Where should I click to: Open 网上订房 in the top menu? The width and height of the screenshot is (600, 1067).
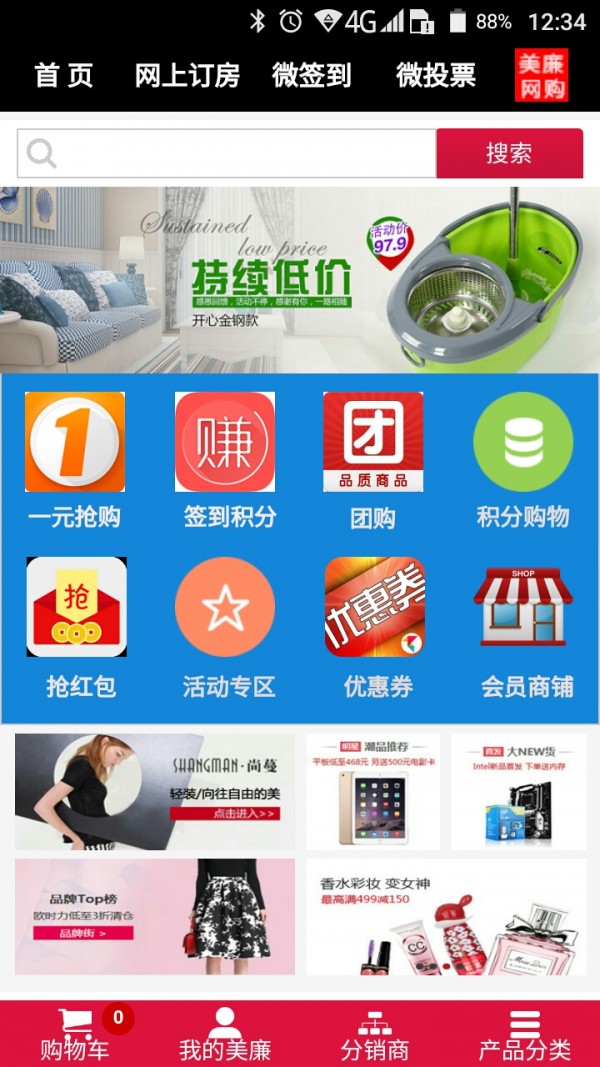tap(187, 76)
